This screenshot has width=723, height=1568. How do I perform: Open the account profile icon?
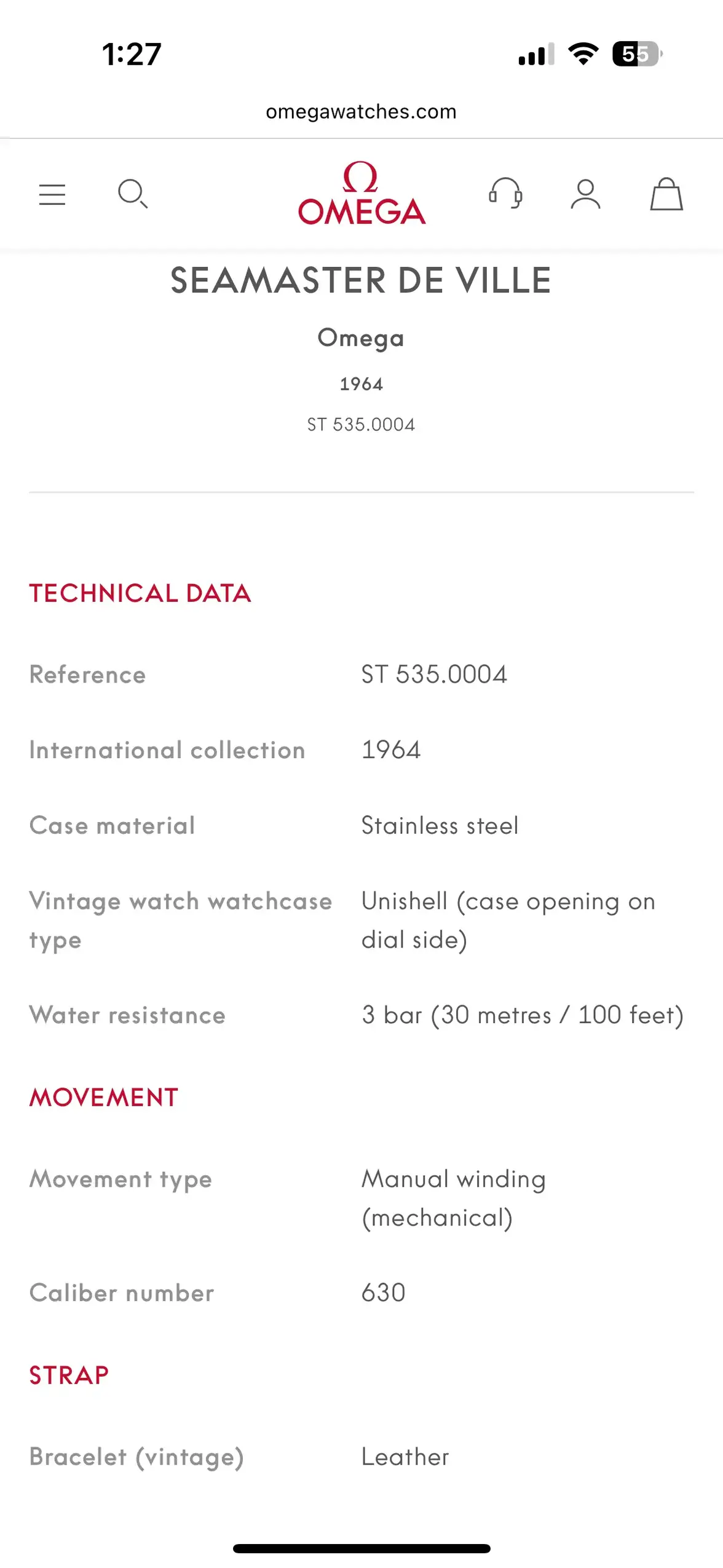coord(585,194)
